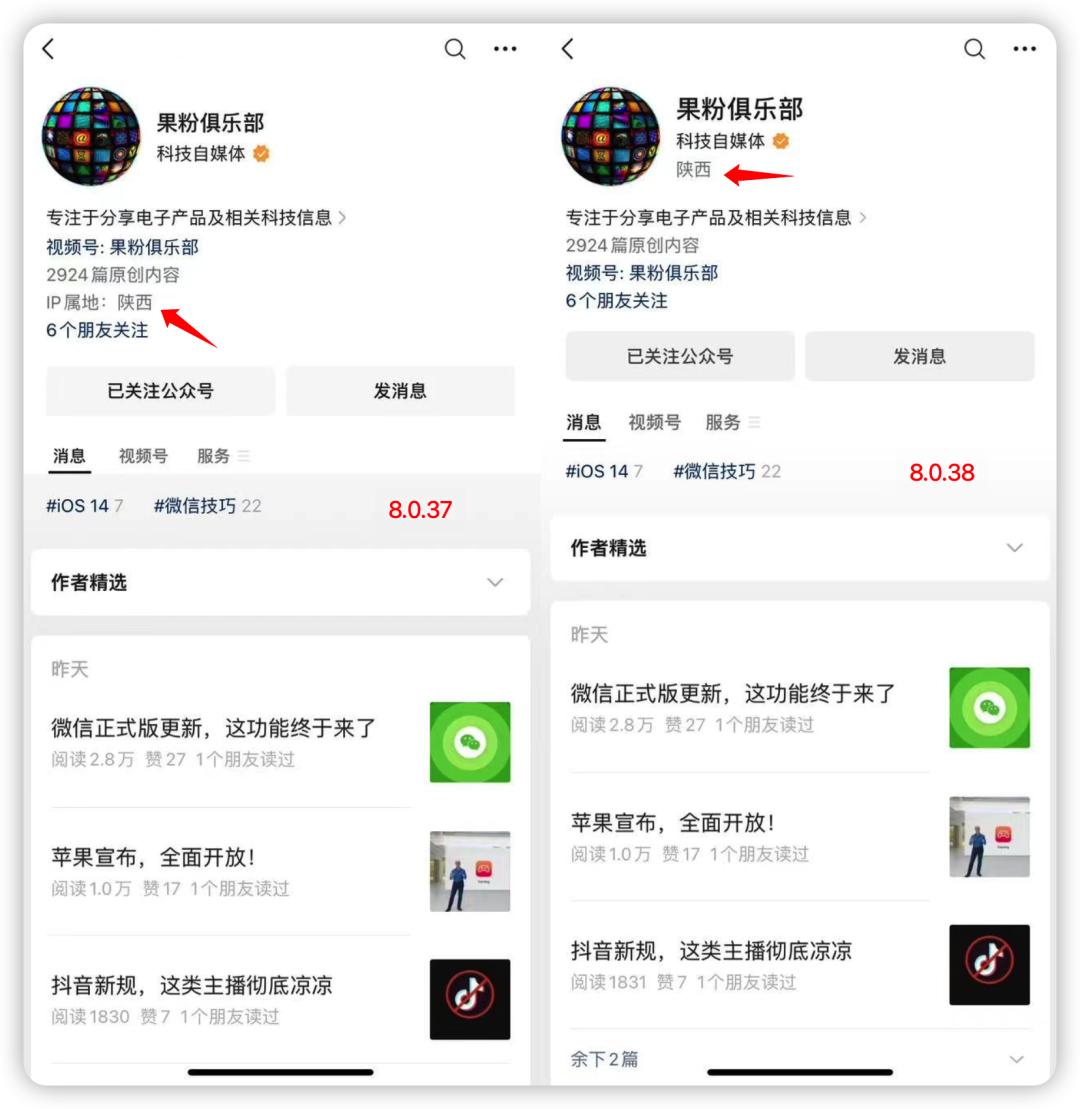The width and height of the screenshot is (1080, 1109).
Task: Click the 发消息 button
Action: pos(400,391)
